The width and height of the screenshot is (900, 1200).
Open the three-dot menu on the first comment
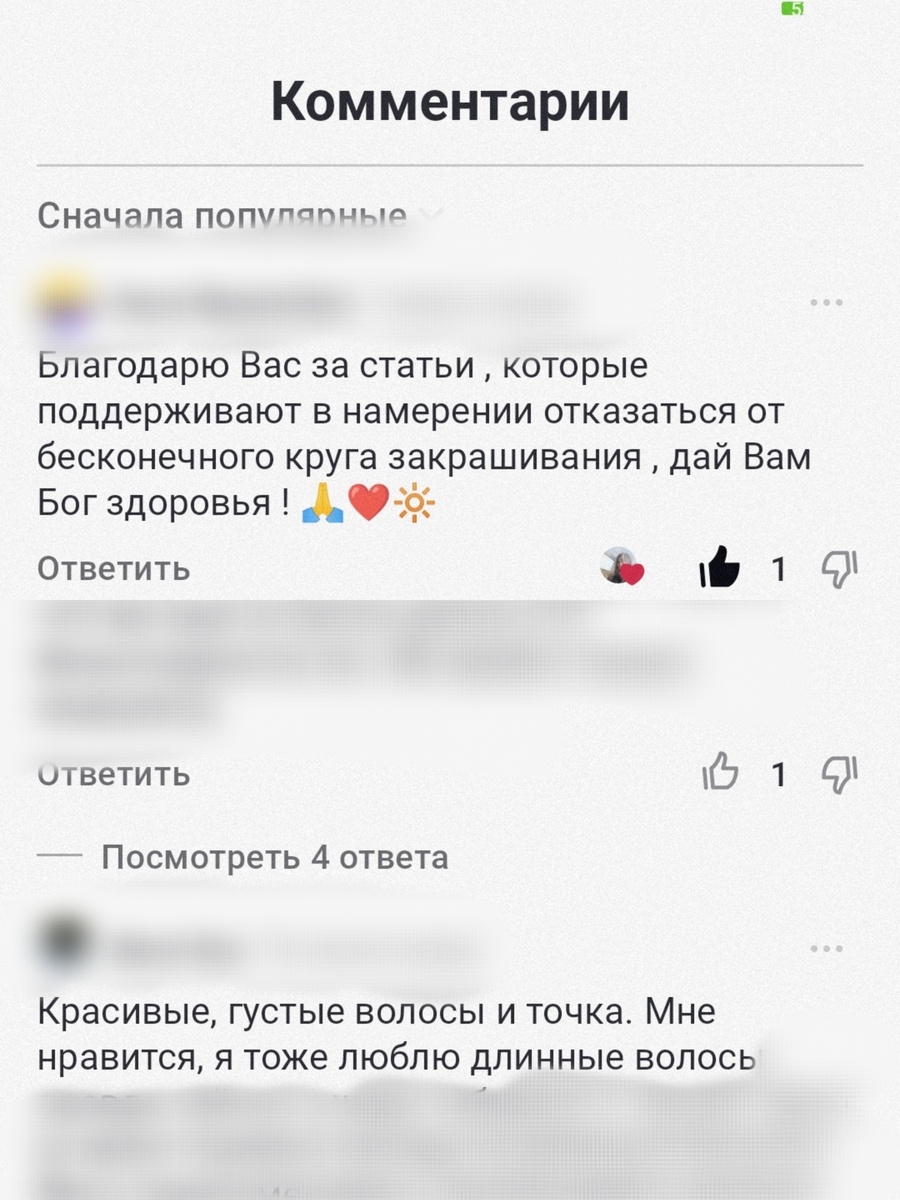pos(828,300)
